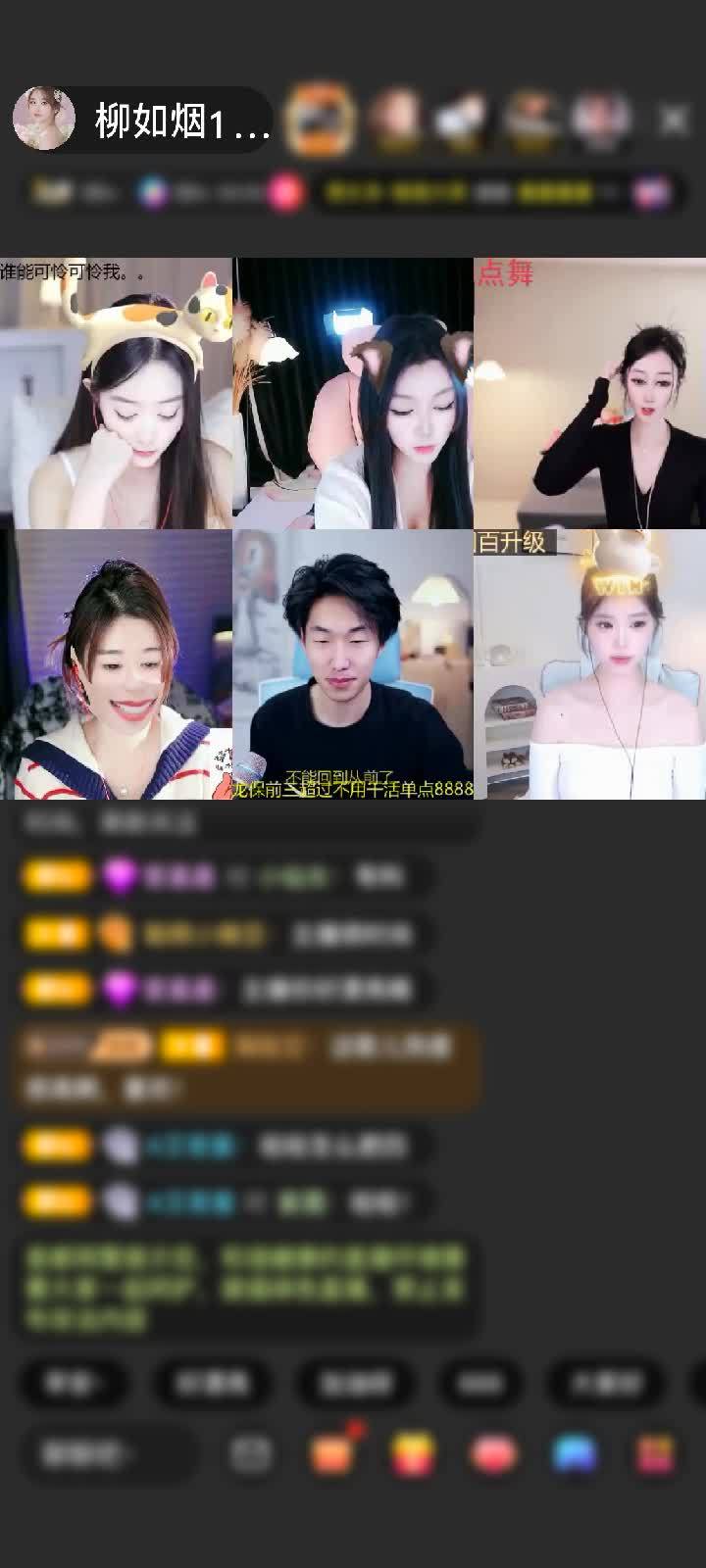Screen dimensions: 706x1568
Task: Open the blue share/chat icon at bottom
Action: tap(571, 1453)
